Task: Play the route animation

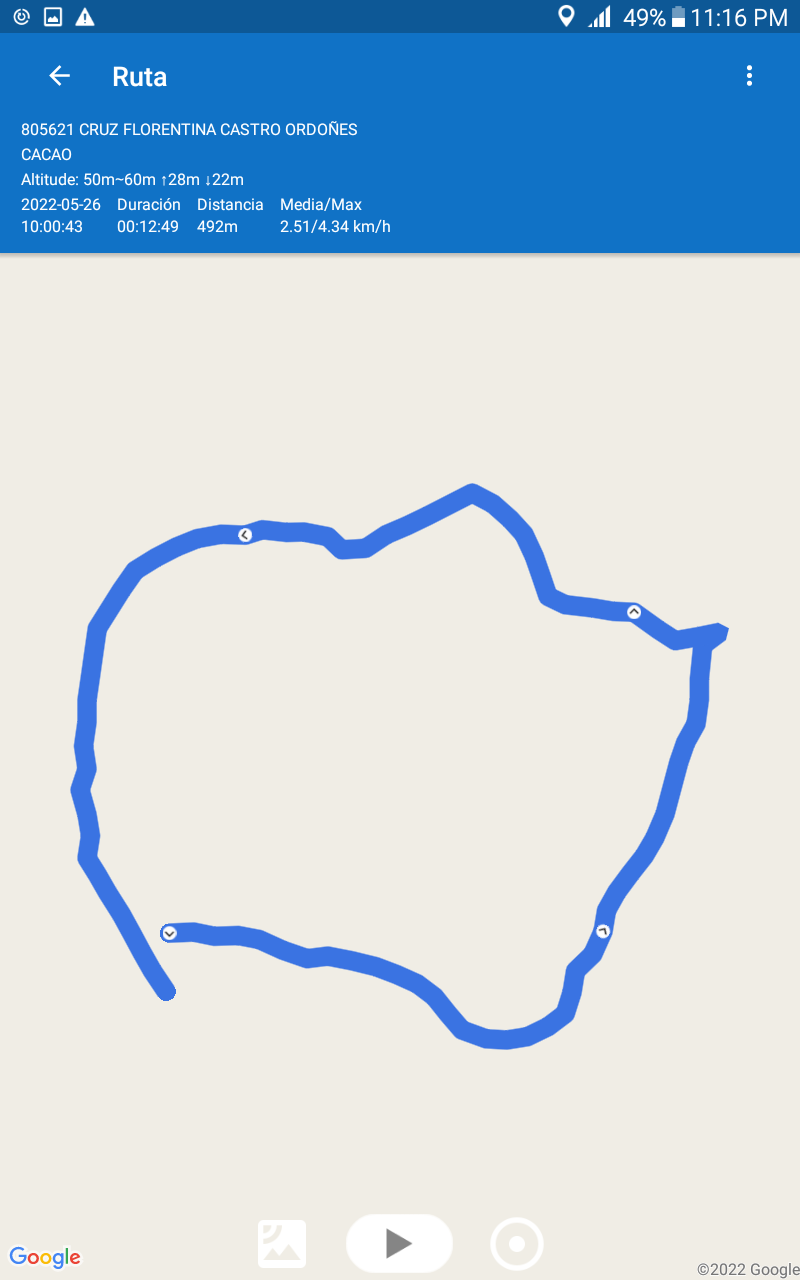Action: [x=399, y=1243]
